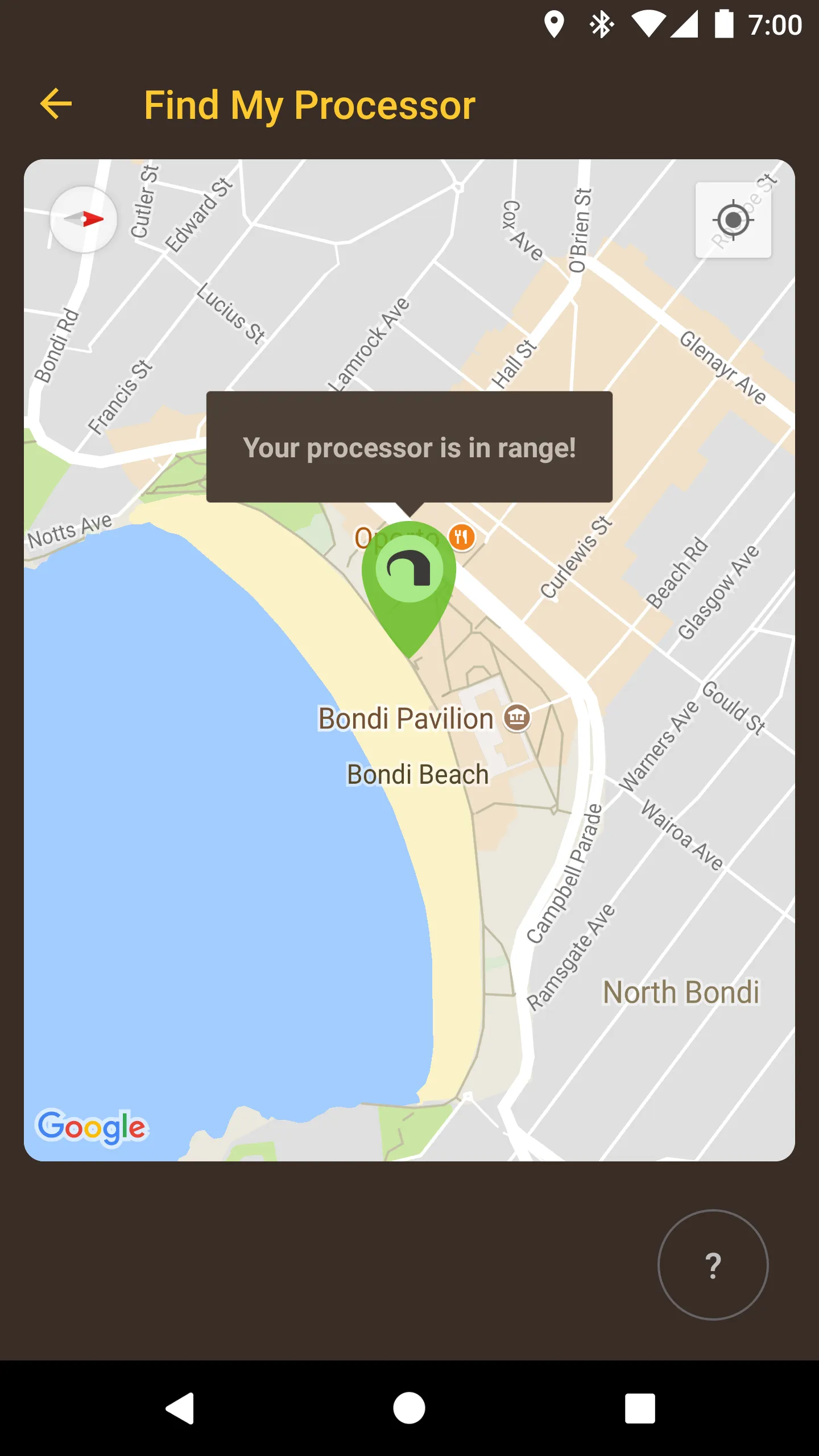Center map on my location

733,220
